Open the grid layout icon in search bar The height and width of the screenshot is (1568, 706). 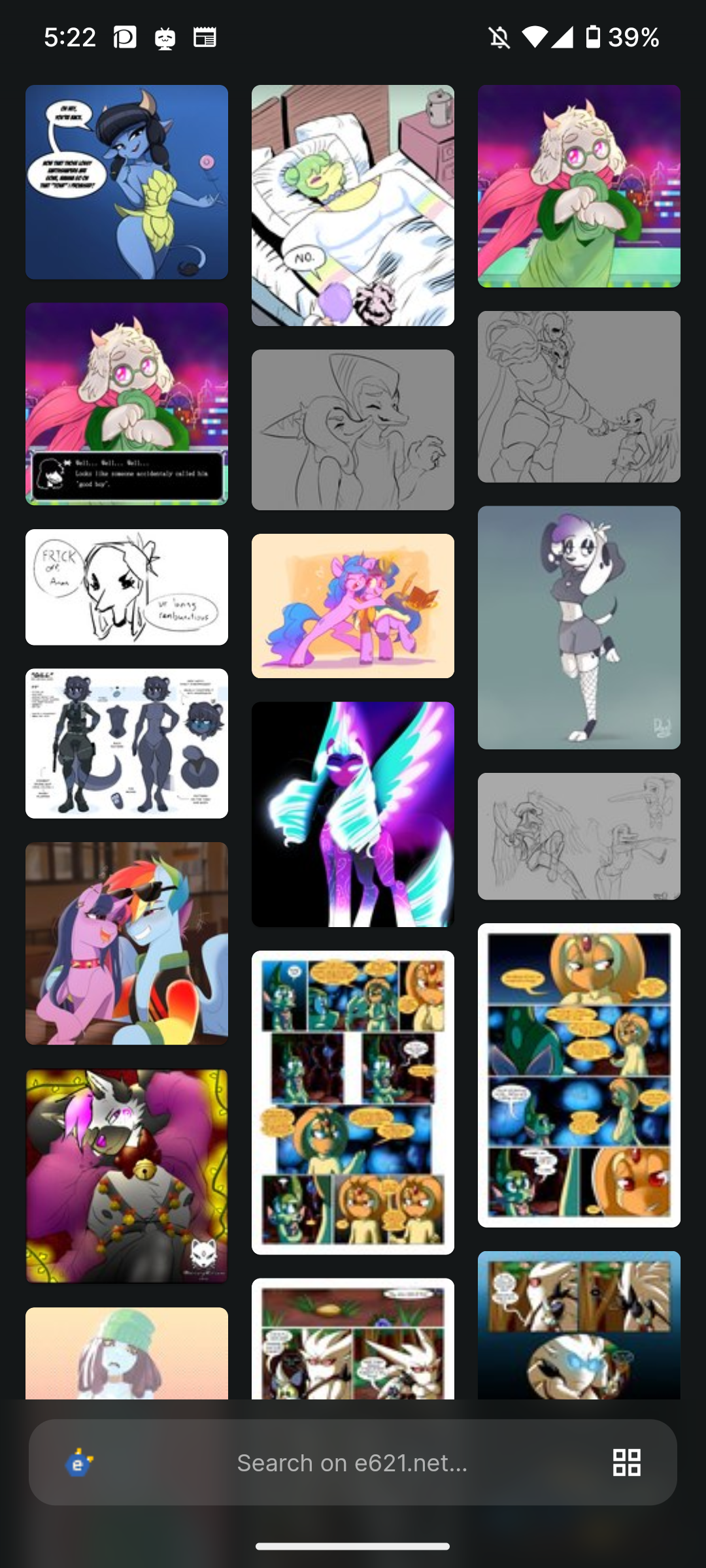[626, 1462]
